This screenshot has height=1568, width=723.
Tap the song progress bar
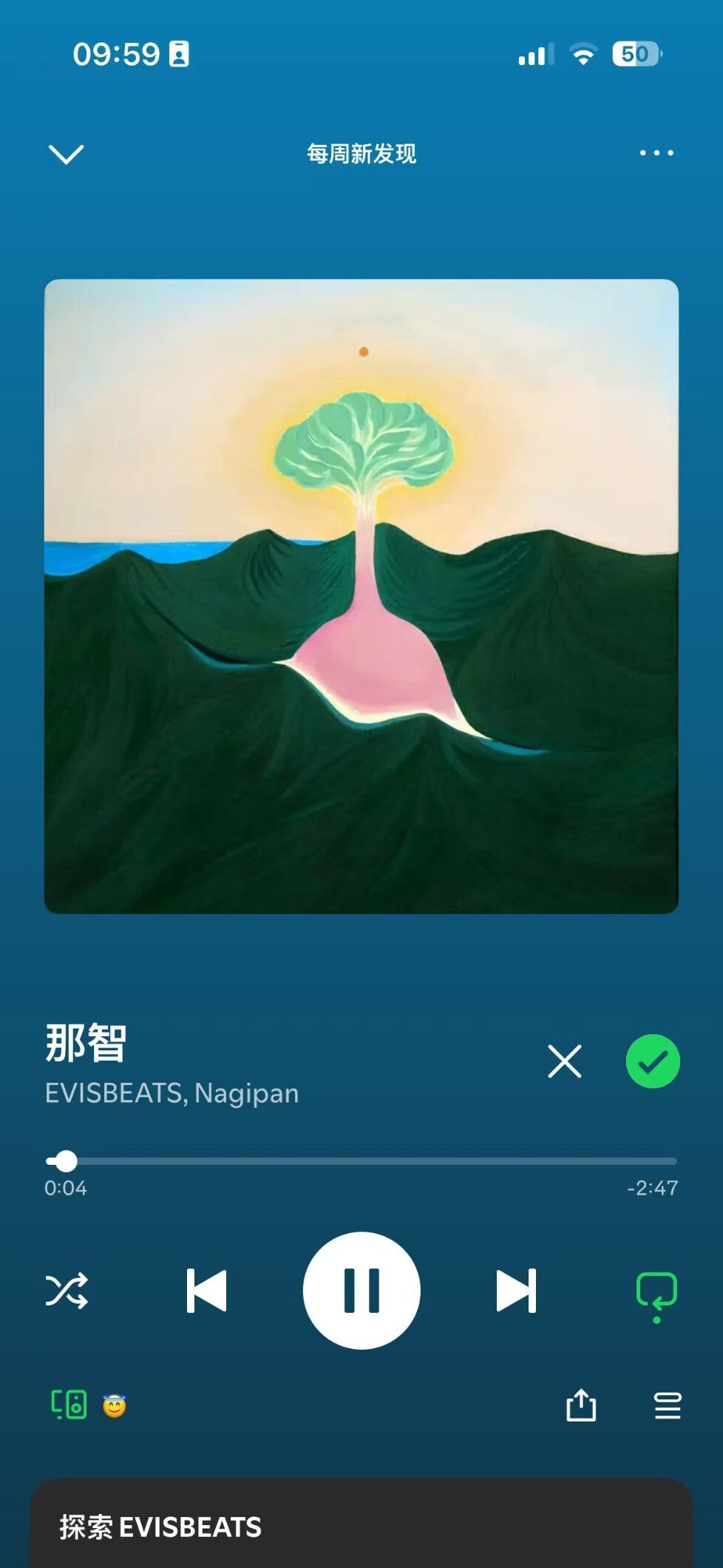click(361, 1161)
